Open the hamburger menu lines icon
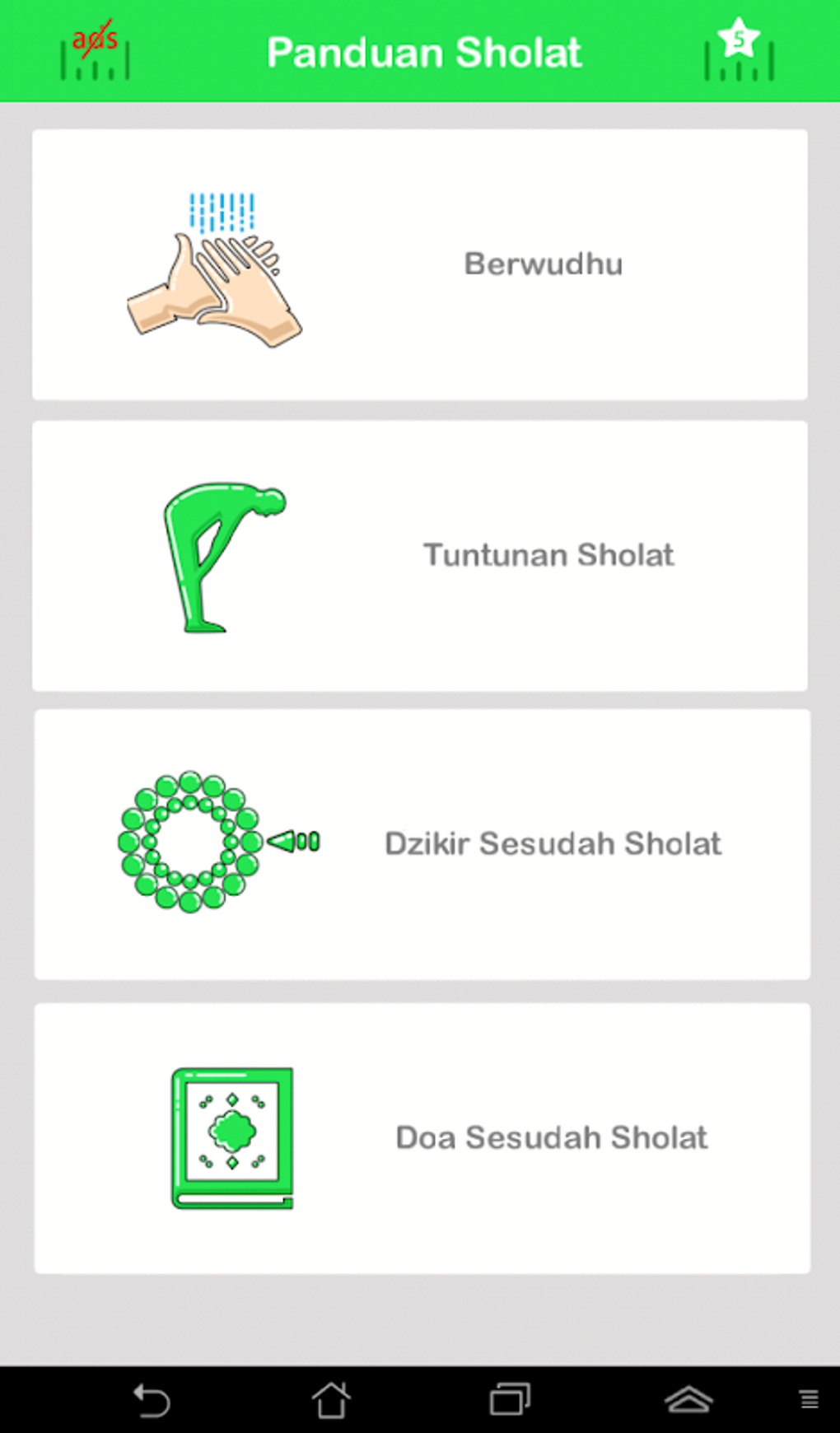Viewport: 840px width, 1433px height. click(809, 1398)
